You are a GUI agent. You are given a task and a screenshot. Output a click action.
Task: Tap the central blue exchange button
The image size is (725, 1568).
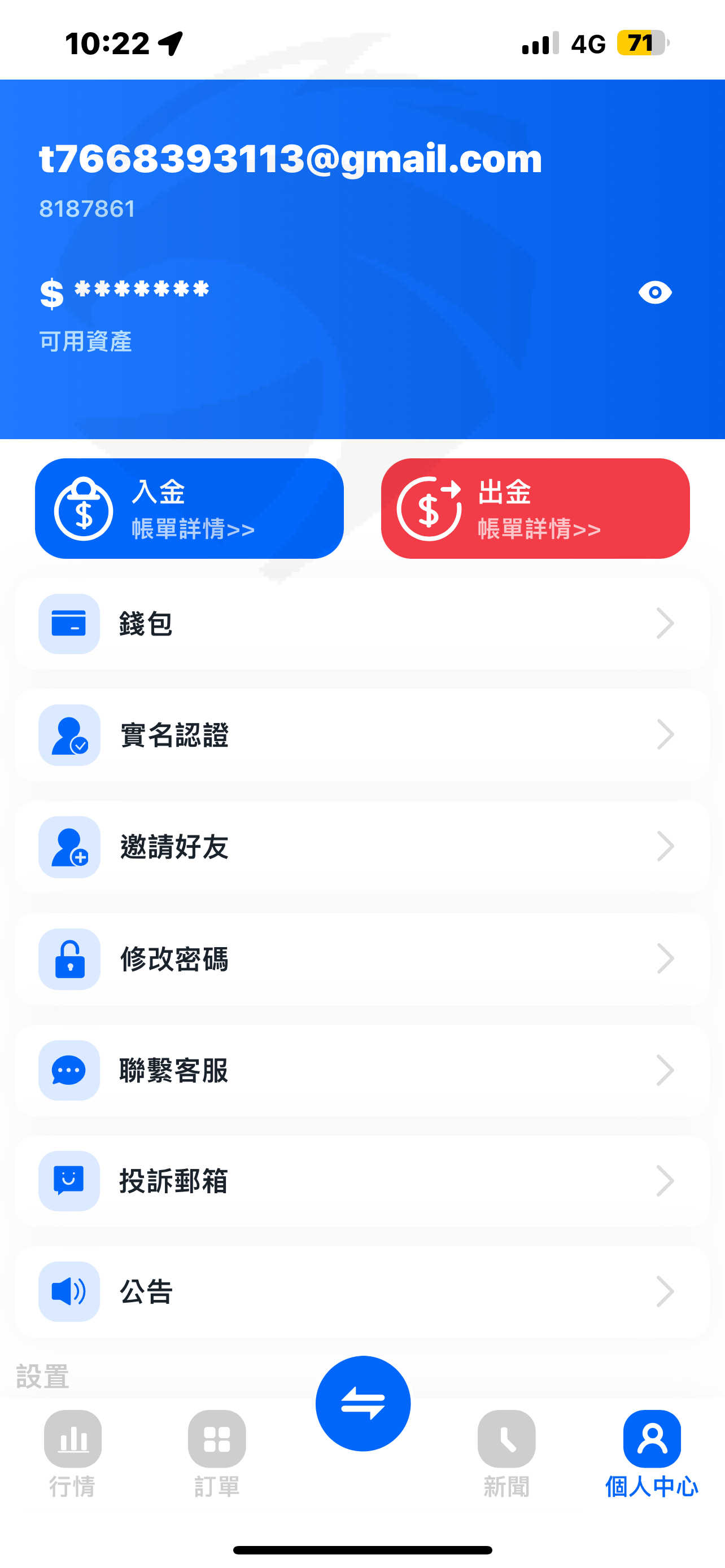pyautogui.click(x=363, y=1403)
